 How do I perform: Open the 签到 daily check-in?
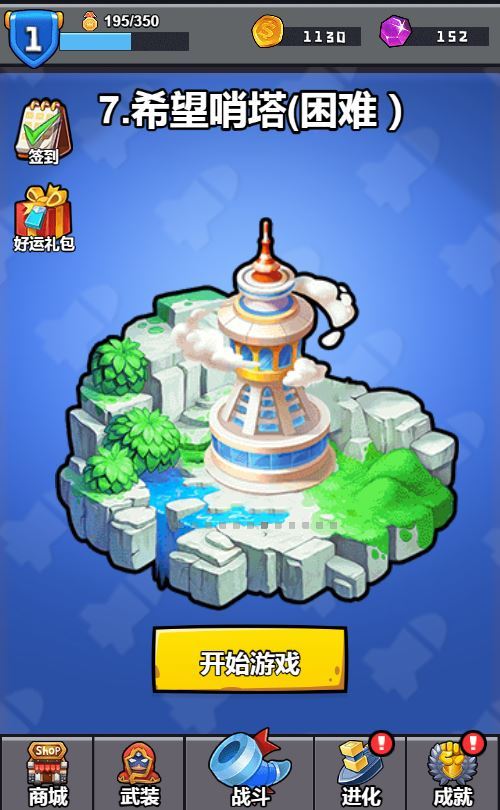point(43,132)
